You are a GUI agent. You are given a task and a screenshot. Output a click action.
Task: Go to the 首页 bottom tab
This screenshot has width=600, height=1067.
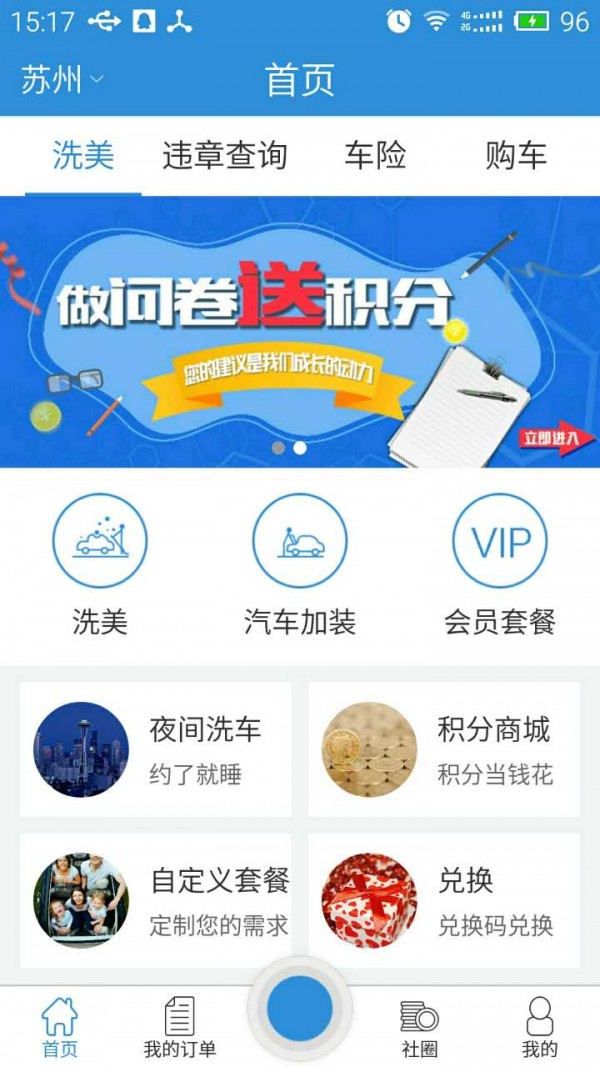point(59,1027)
